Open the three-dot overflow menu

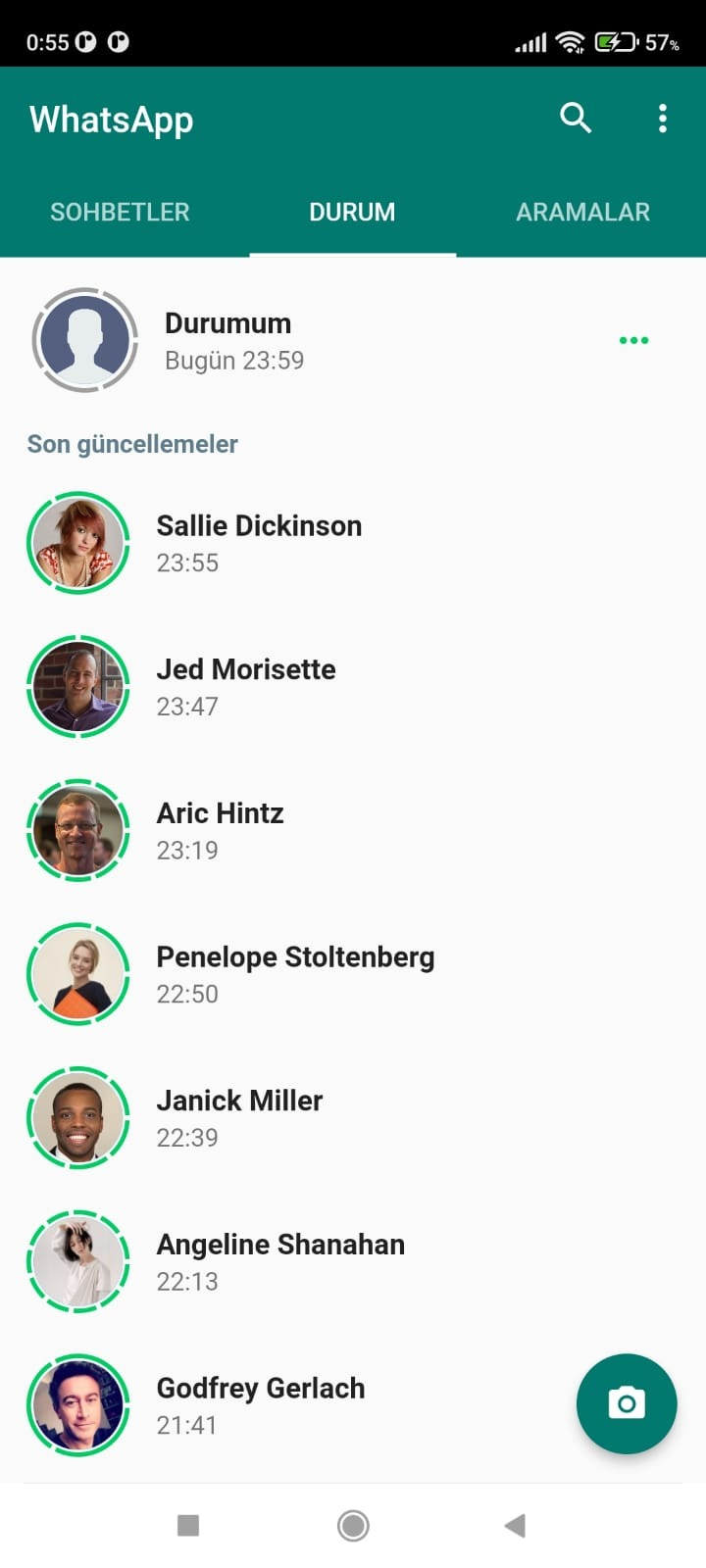coord(662,118)
